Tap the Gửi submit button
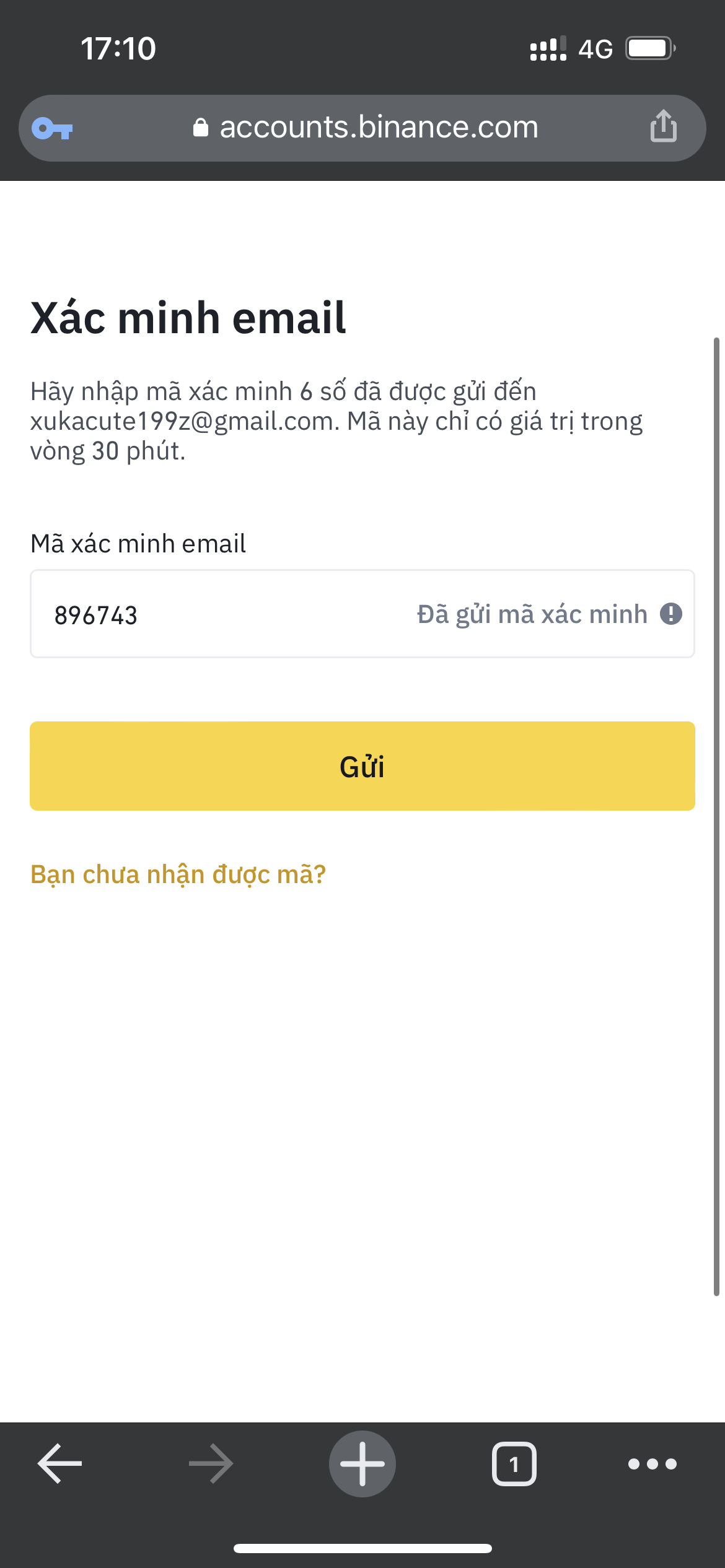This screenshot has height=1568, width=725. tap(362, 766)
